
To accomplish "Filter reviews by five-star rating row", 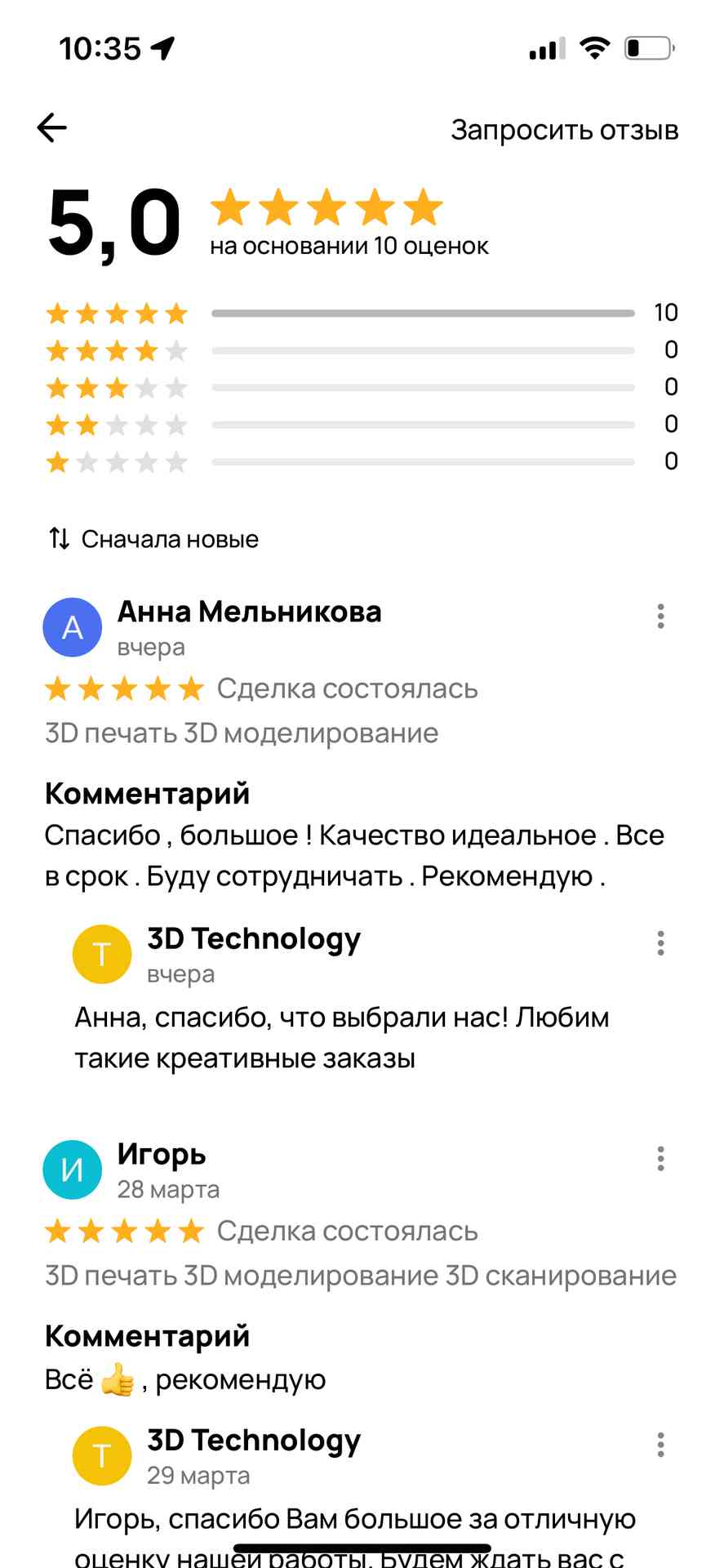I will point(362,313).
